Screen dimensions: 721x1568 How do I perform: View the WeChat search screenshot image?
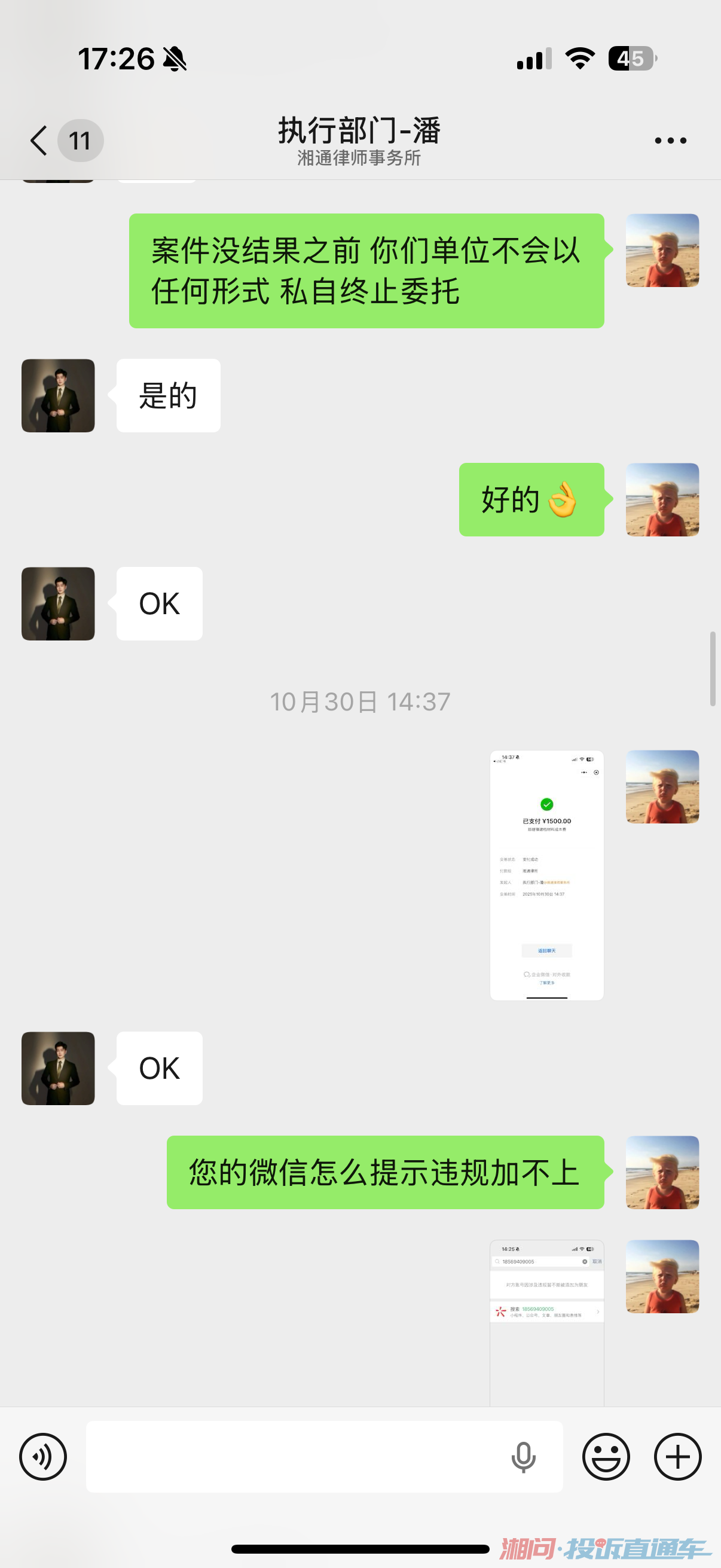546,1322
